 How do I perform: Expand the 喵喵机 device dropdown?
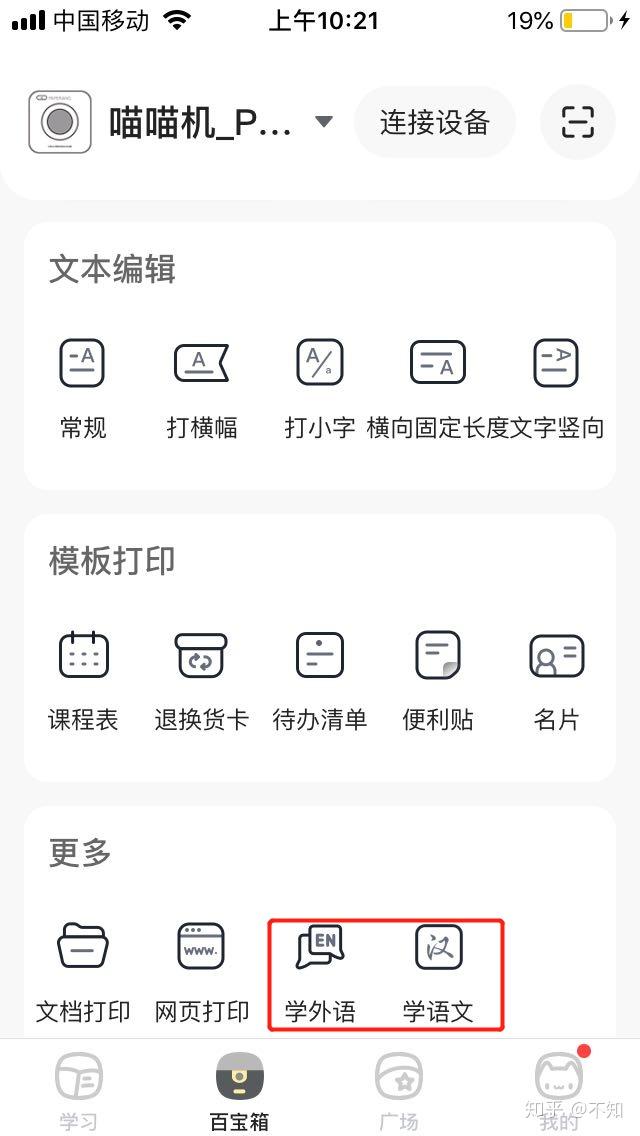(323, 121)
